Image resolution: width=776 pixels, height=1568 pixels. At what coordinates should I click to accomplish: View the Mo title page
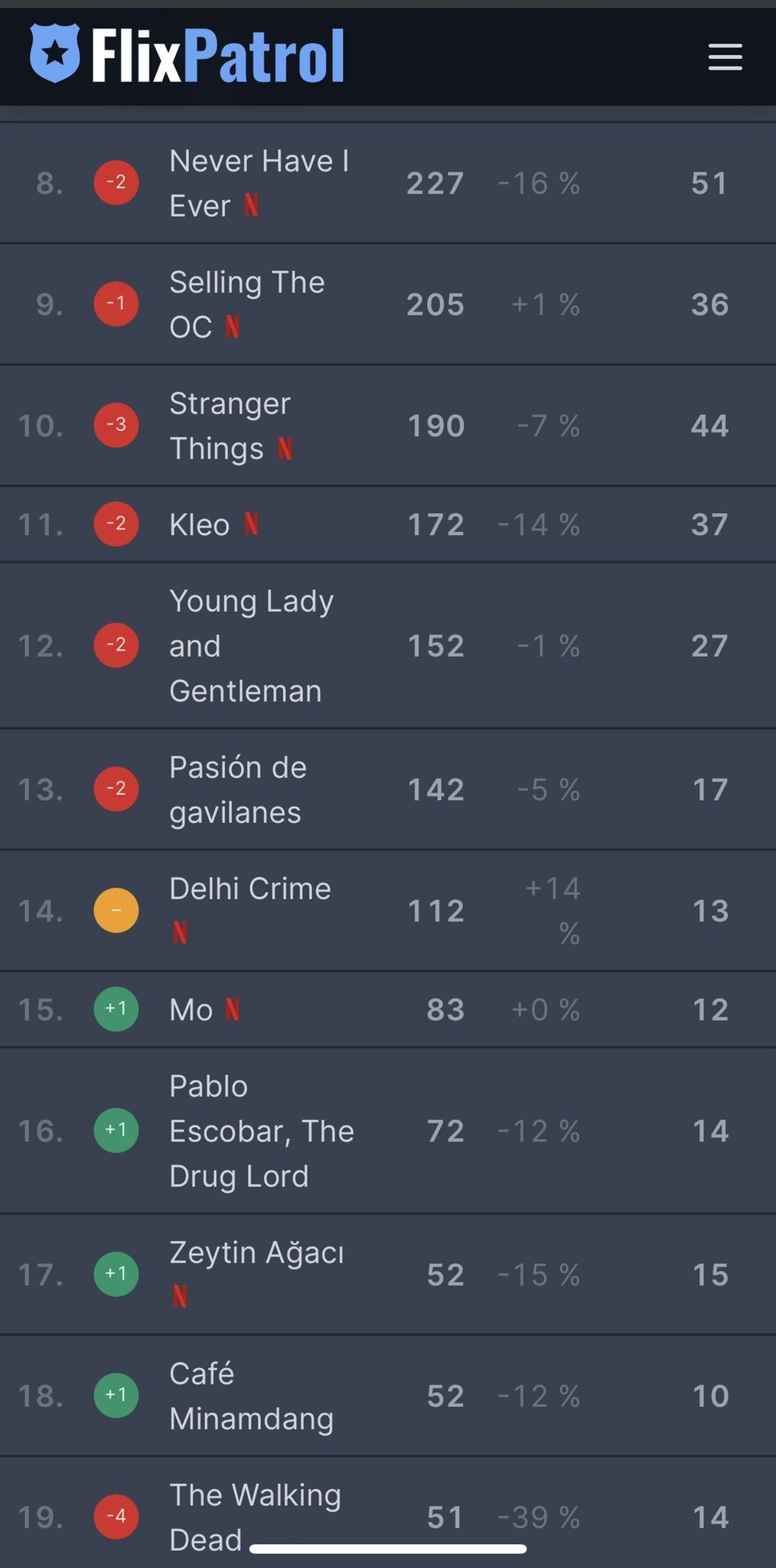tap(191, 1010)
